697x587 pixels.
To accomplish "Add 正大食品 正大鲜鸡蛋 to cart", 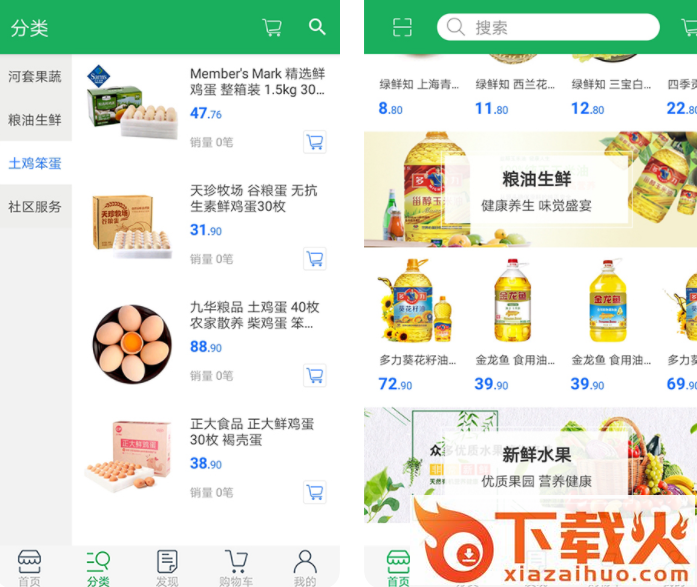I will 315,492.
